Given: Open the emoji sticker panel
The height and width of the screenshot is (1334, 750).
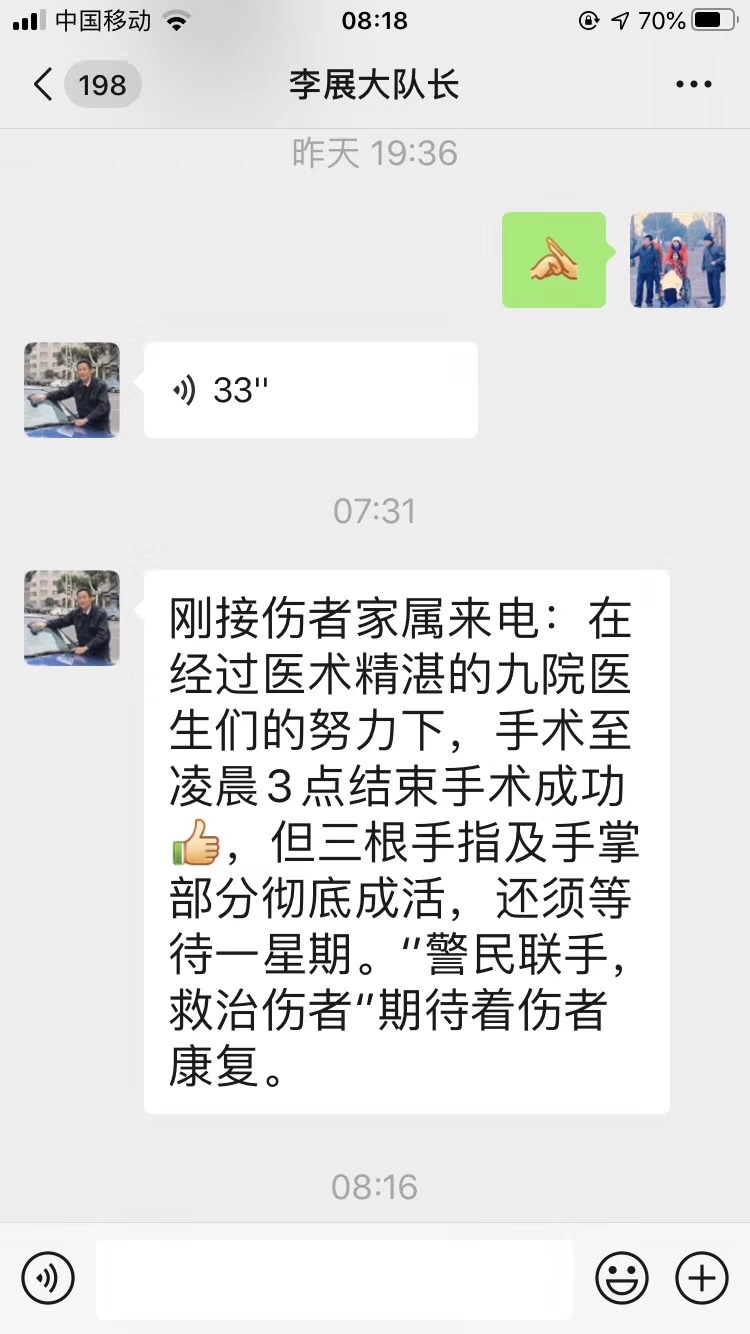Looking at the screenshot, I should pyautogui.click(x=621, y=1277).
